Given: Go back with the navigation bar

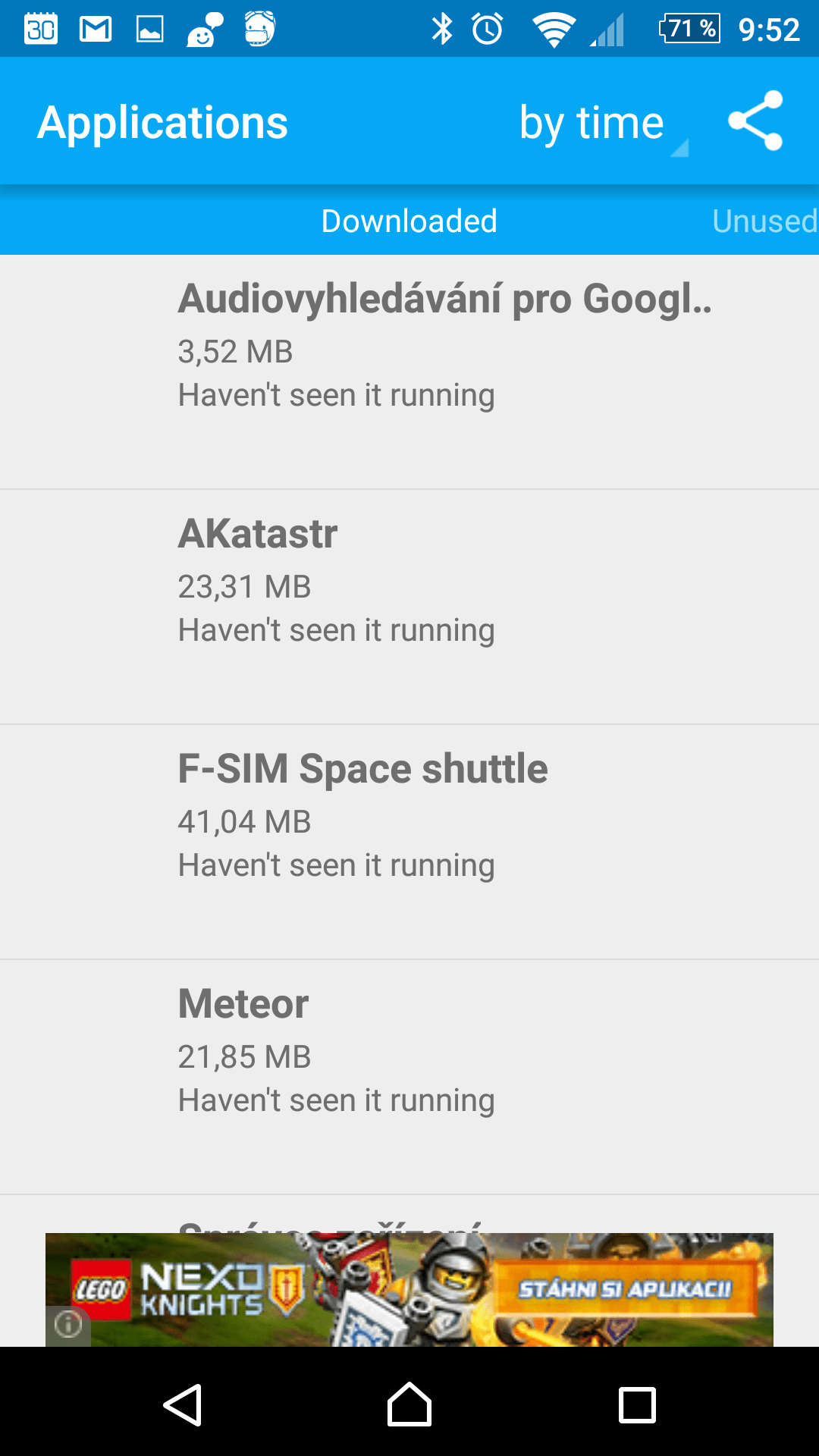Looking at the screenshot, I should [182, 1405].
